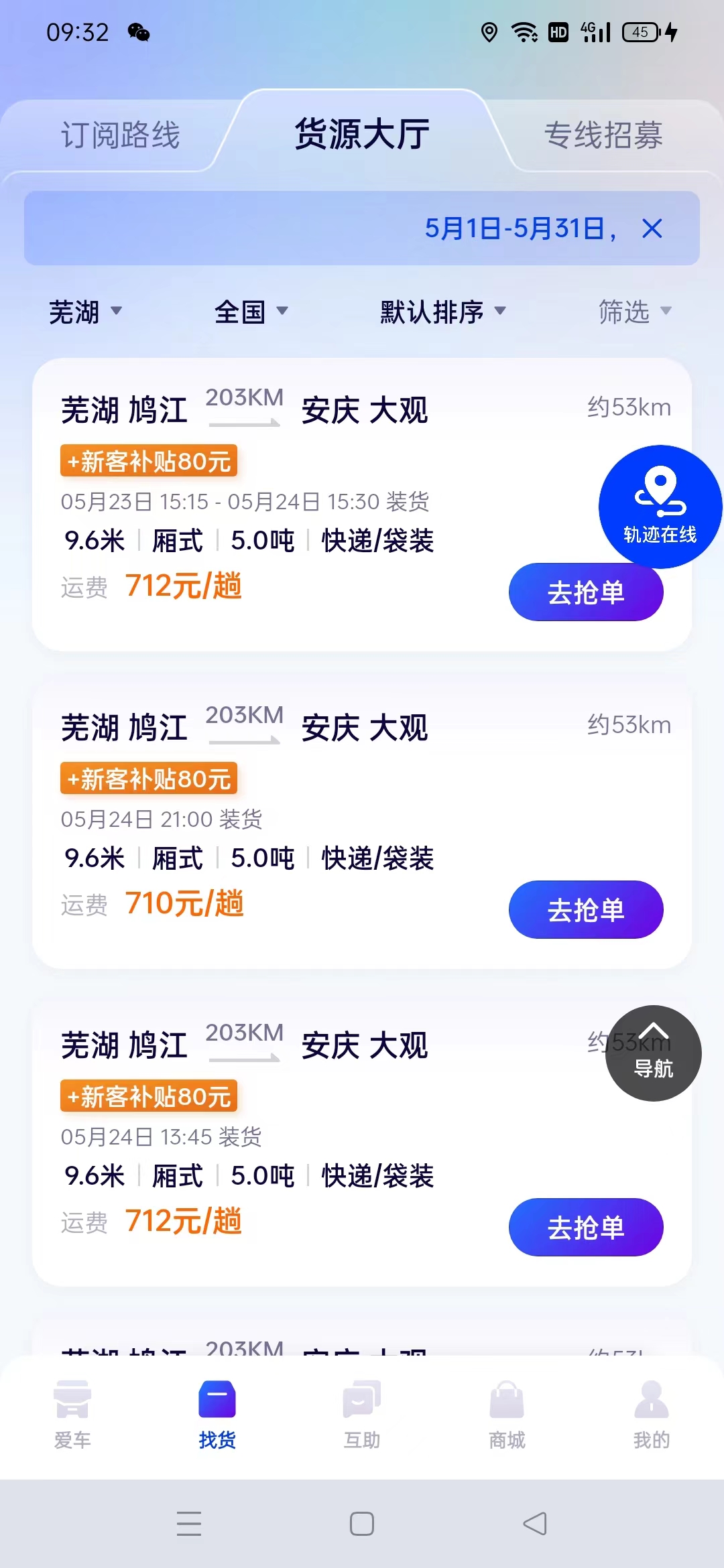Switch to the 专线招募 tab
Image resolution: width=724 pixels, height=1568 pixels.
click(x=603, y=135)
